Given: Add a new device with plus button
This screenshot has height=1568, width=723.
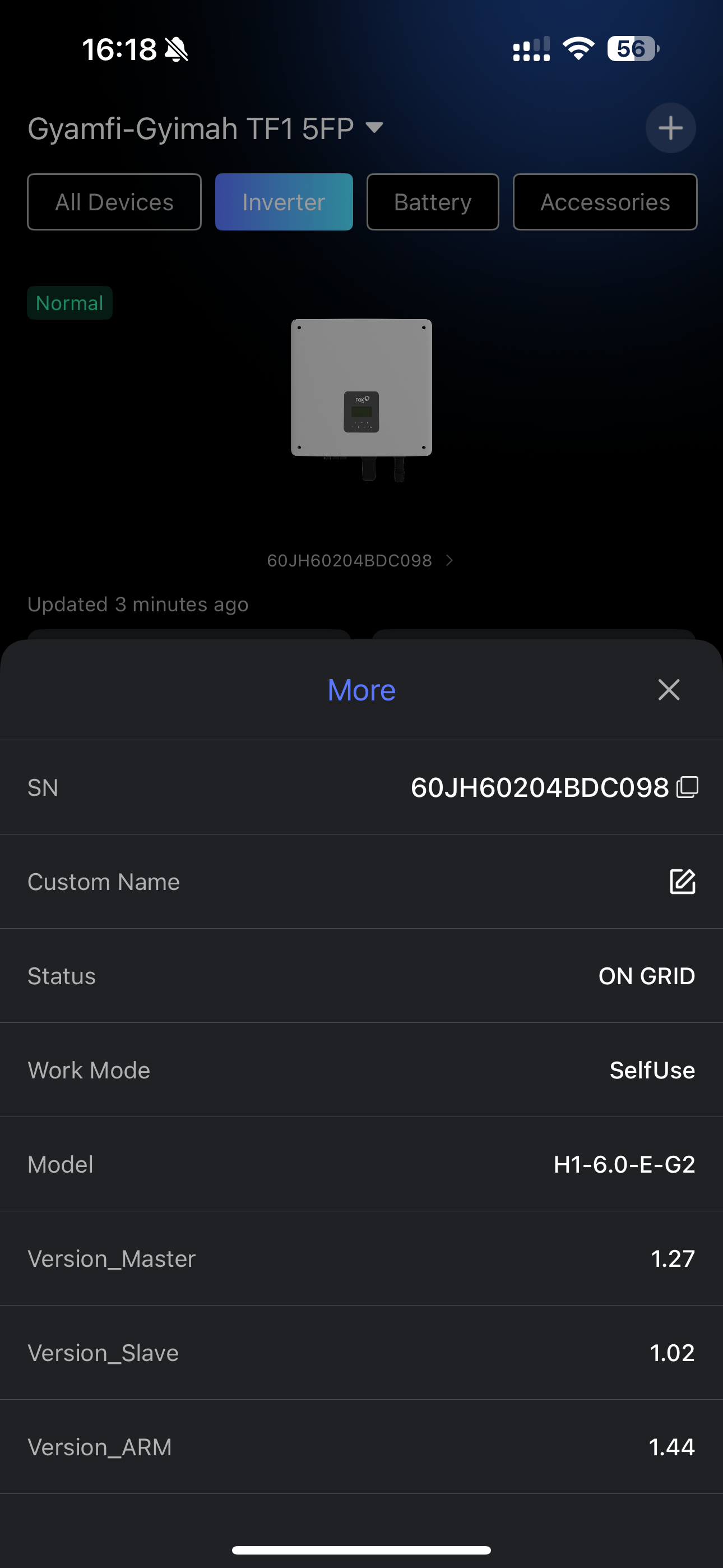Looking at the screenshot, I should pos(670,128).
